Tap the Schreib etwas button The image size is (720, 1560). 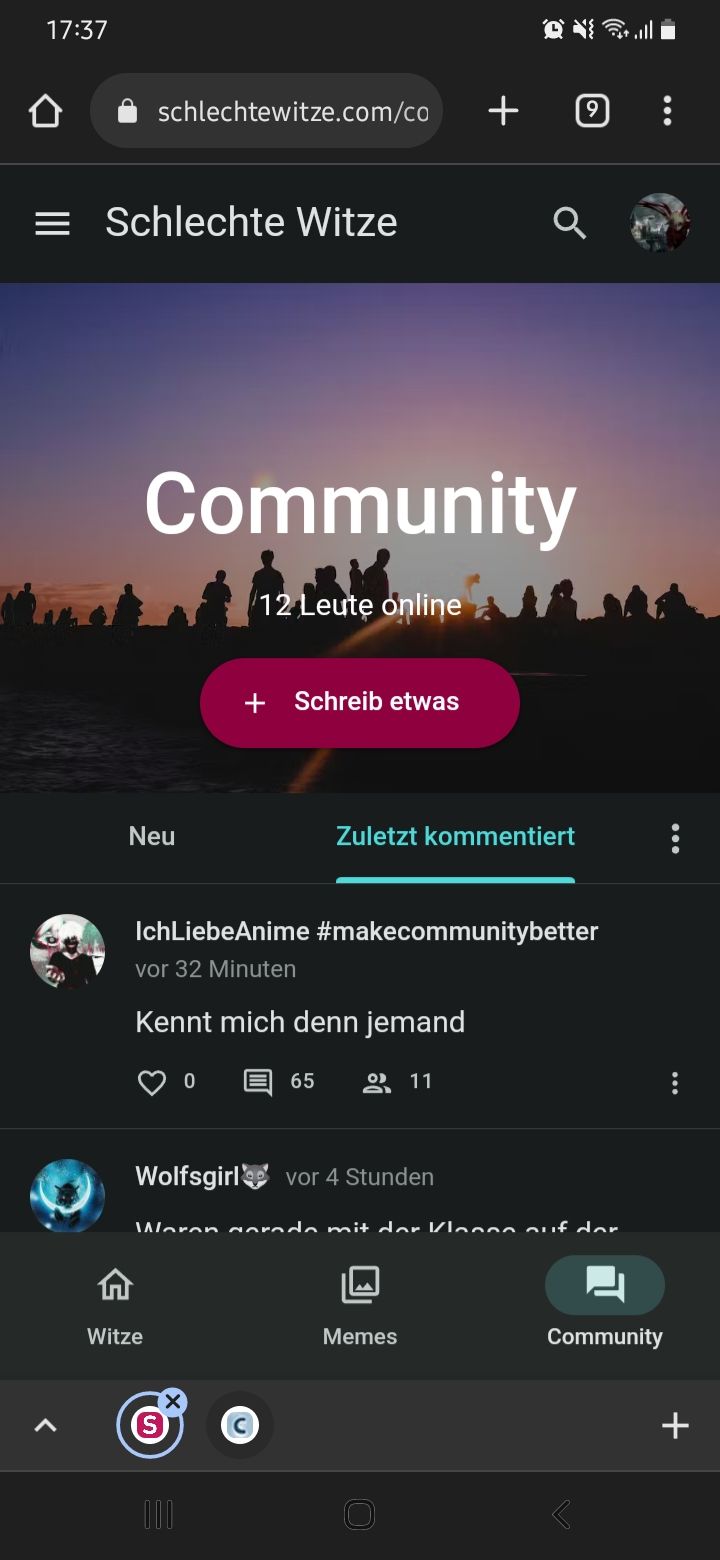pos(360,702)
